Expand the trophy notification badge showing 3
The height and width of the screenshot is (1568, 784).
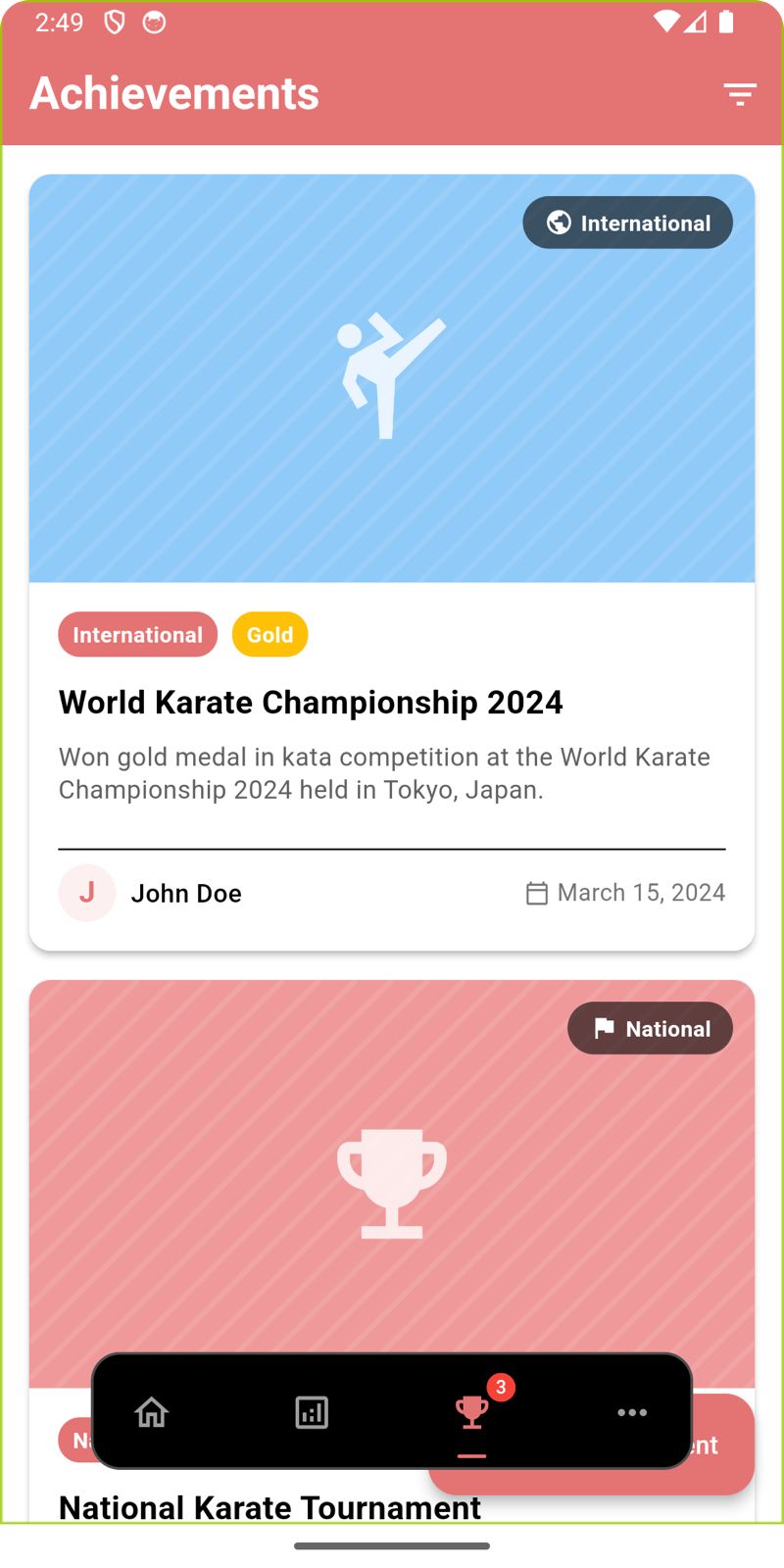coord(500,1388)
